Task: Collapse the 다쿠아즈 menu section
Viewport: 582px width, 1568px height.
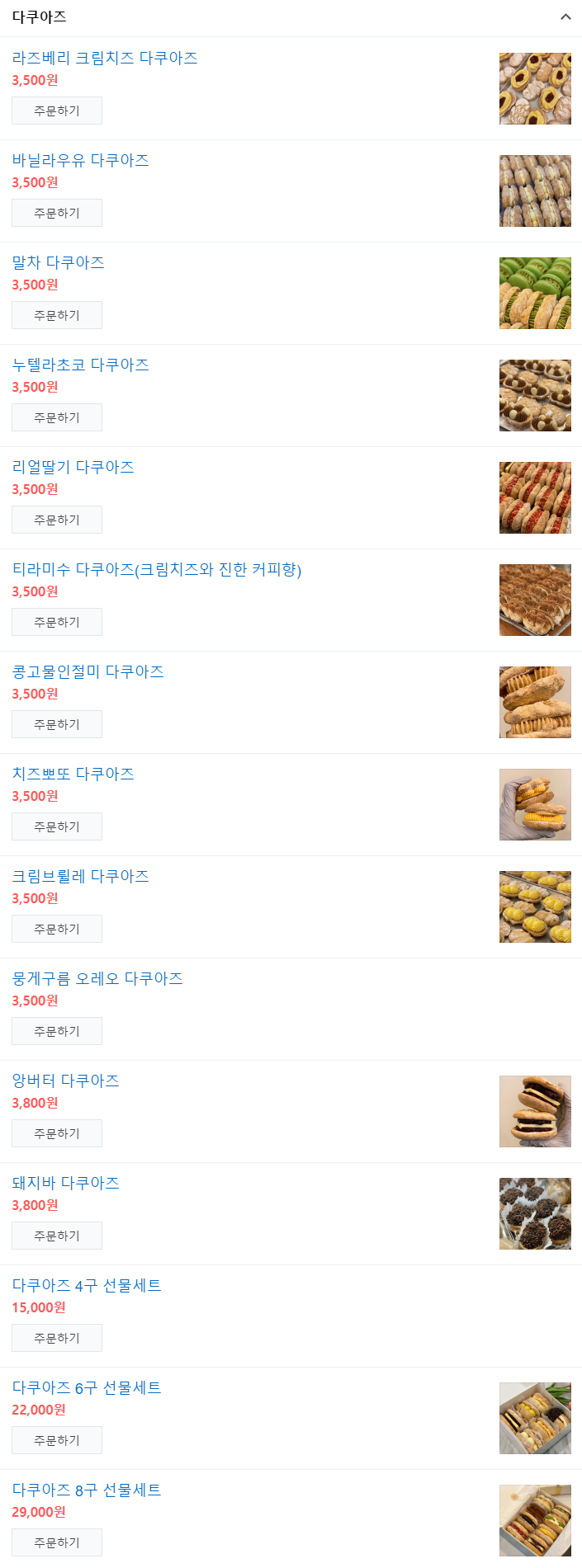Action: 565,17
